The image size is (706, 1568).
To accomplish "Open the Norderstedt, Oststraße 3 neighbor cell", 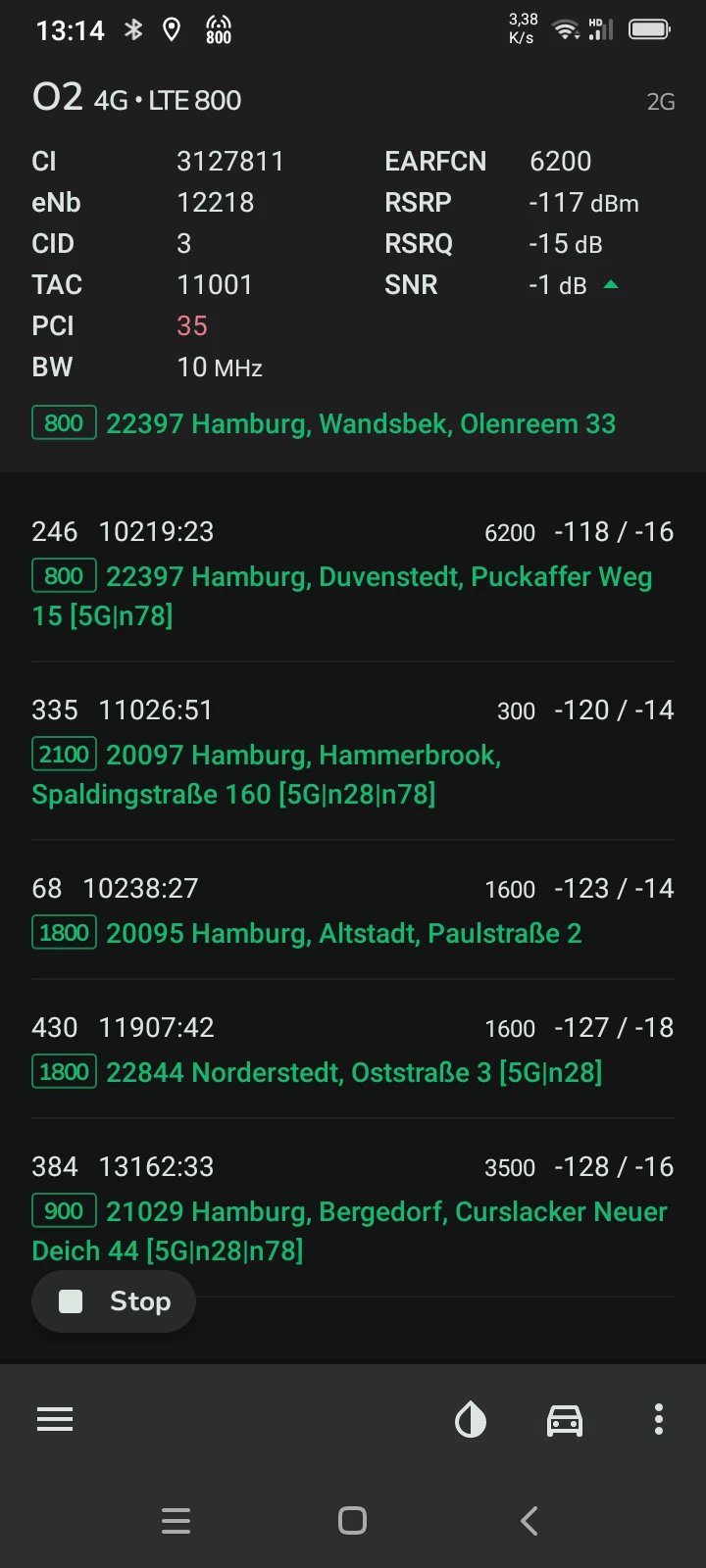I will (352, 1053).
